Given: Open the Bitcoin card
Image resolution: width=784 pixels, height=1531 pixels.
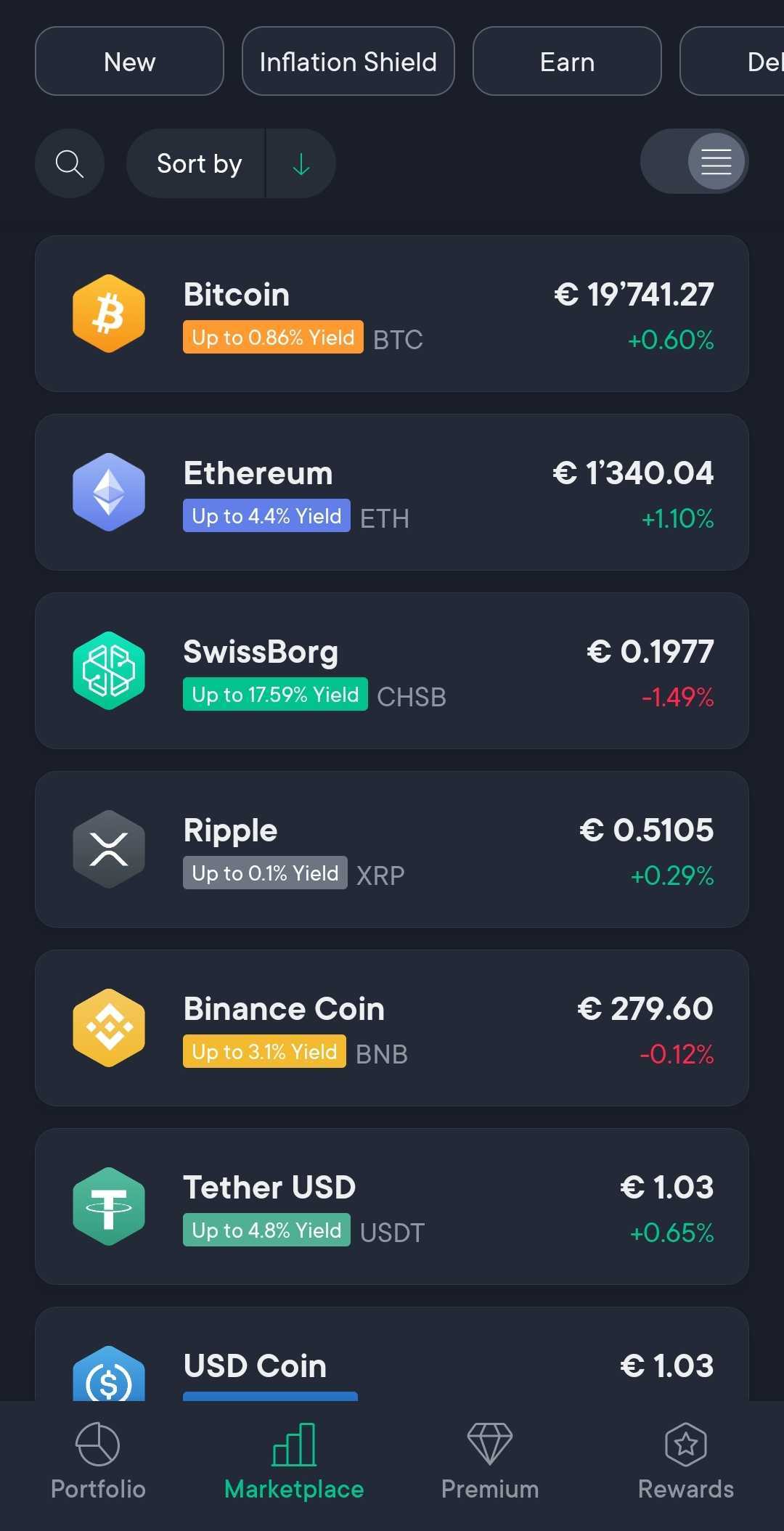Looking at the screenshot, I should pyautogui.click(x=392, y=314).
